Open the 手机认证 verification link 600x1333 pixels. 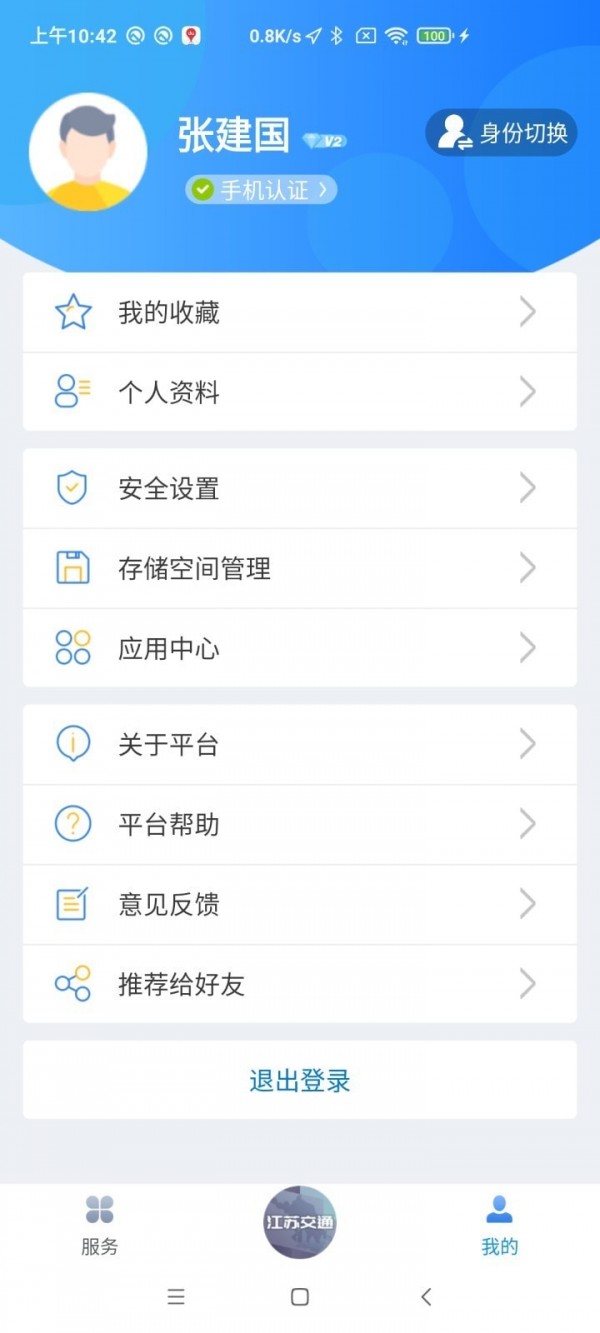[261, 190]
